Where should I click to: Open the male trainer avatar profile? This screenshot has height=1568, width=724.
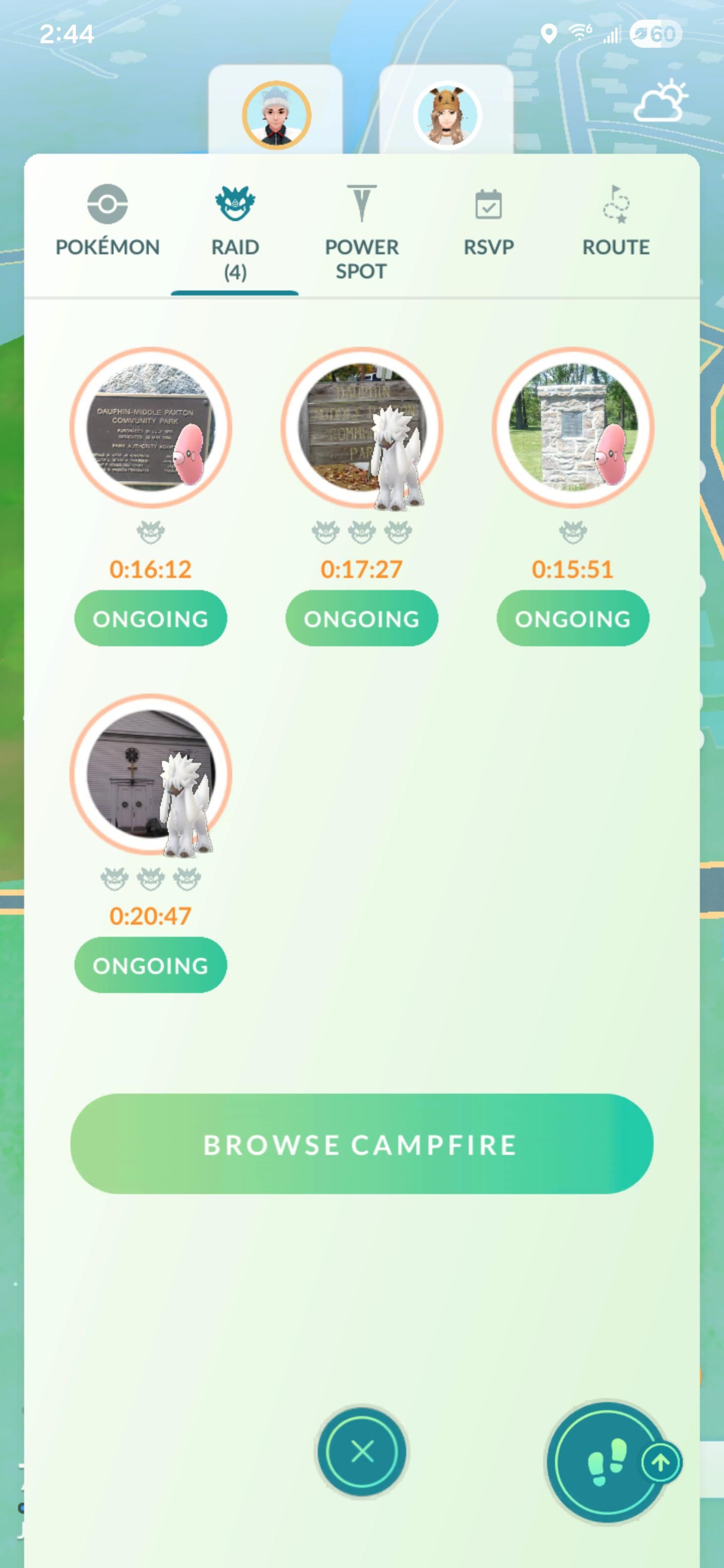tap(277, 115)
